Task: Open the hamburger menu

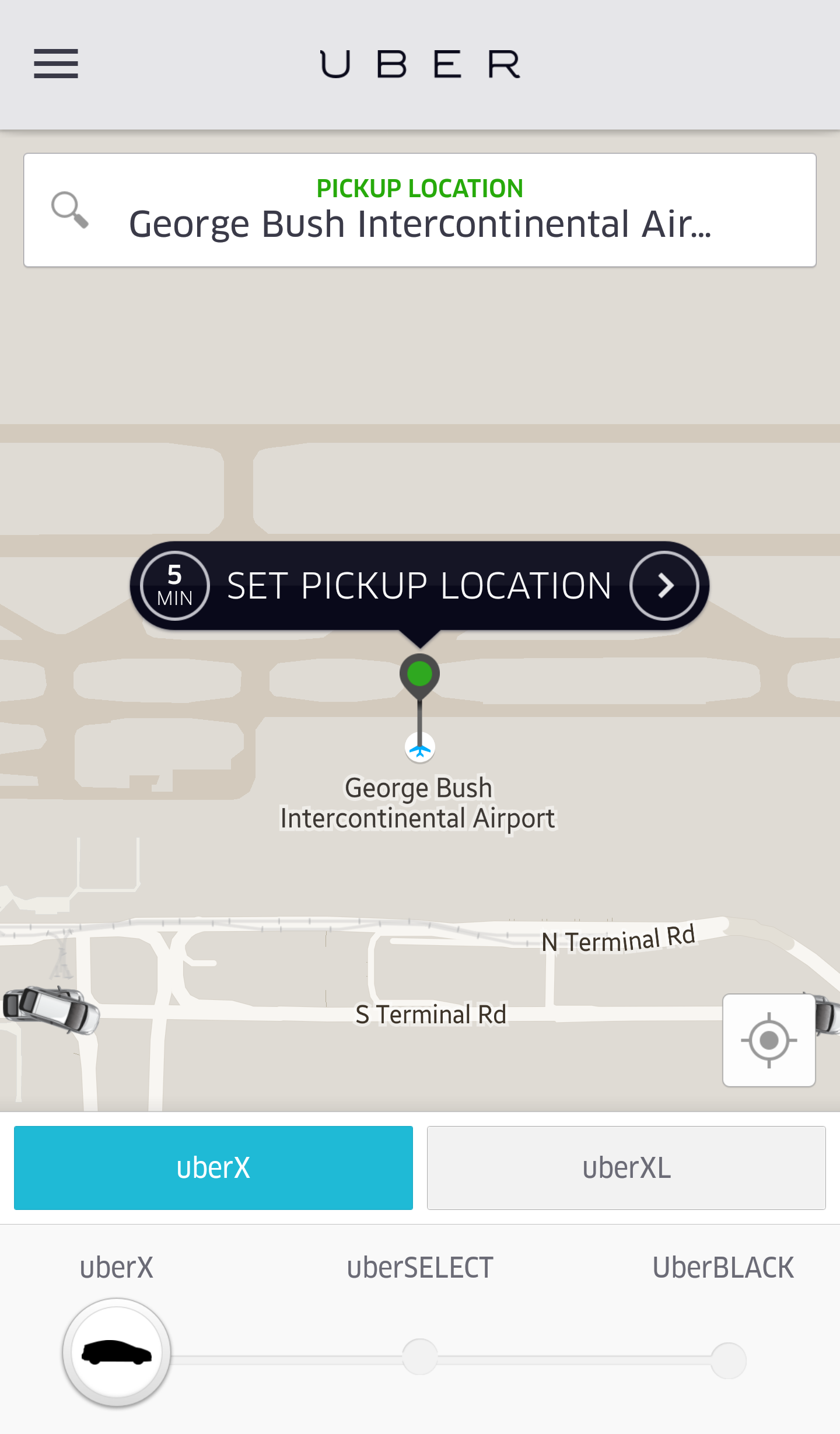Action: tap(56, 64)
